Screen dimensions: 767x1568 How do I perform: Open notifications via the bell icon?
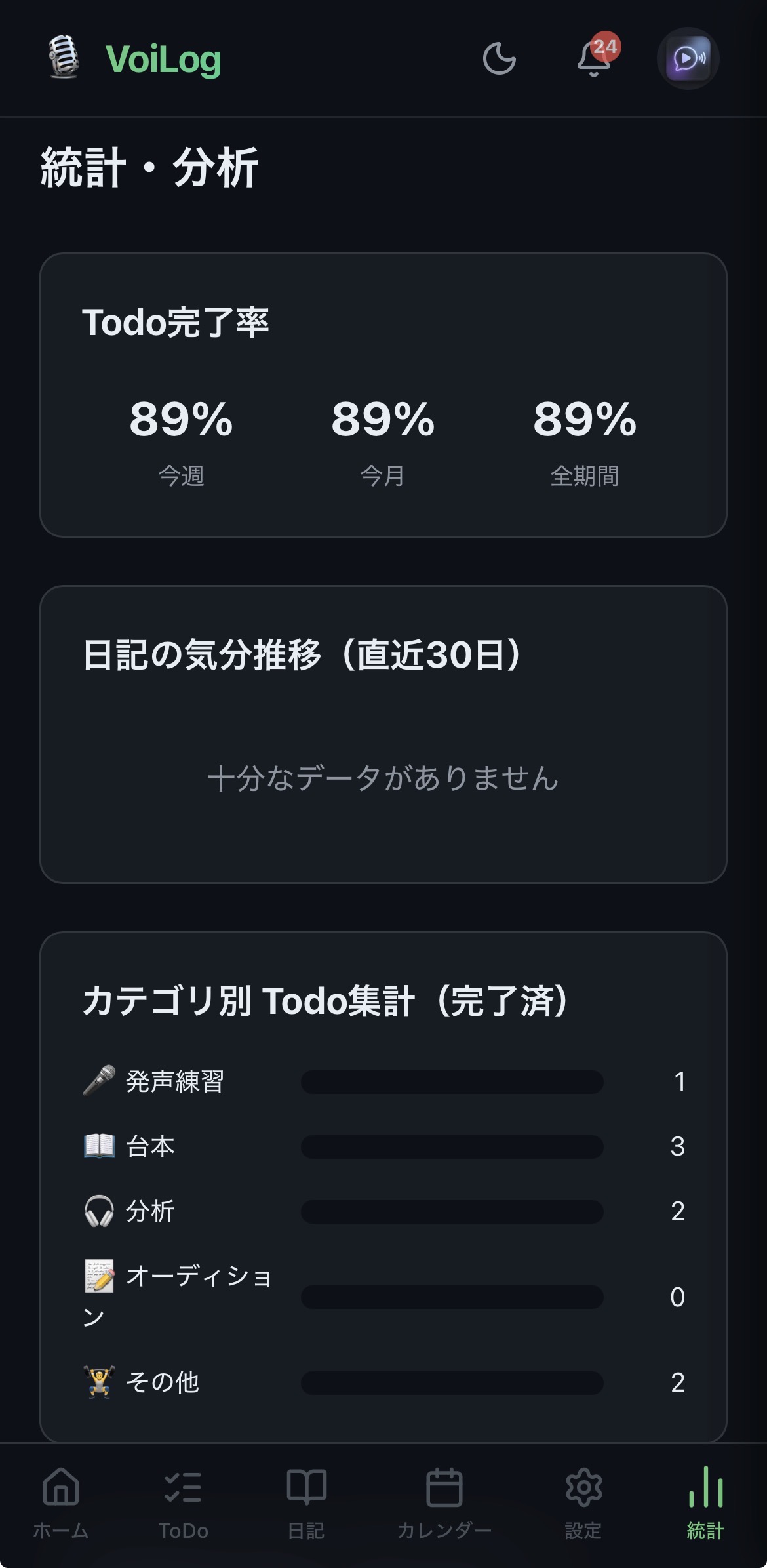click(x=593, y=60)
